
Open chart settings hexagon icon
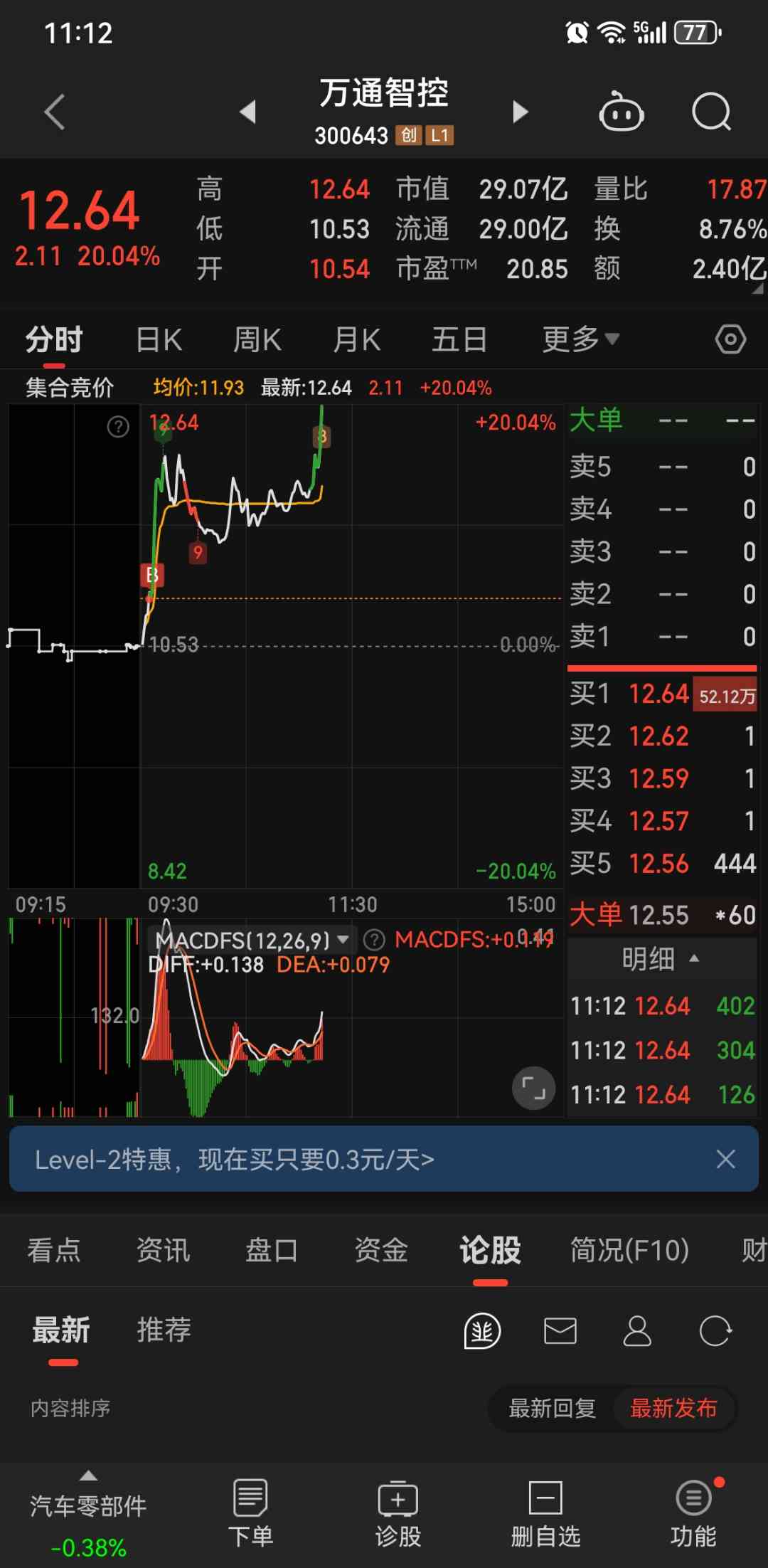click(x=730, y=339)
